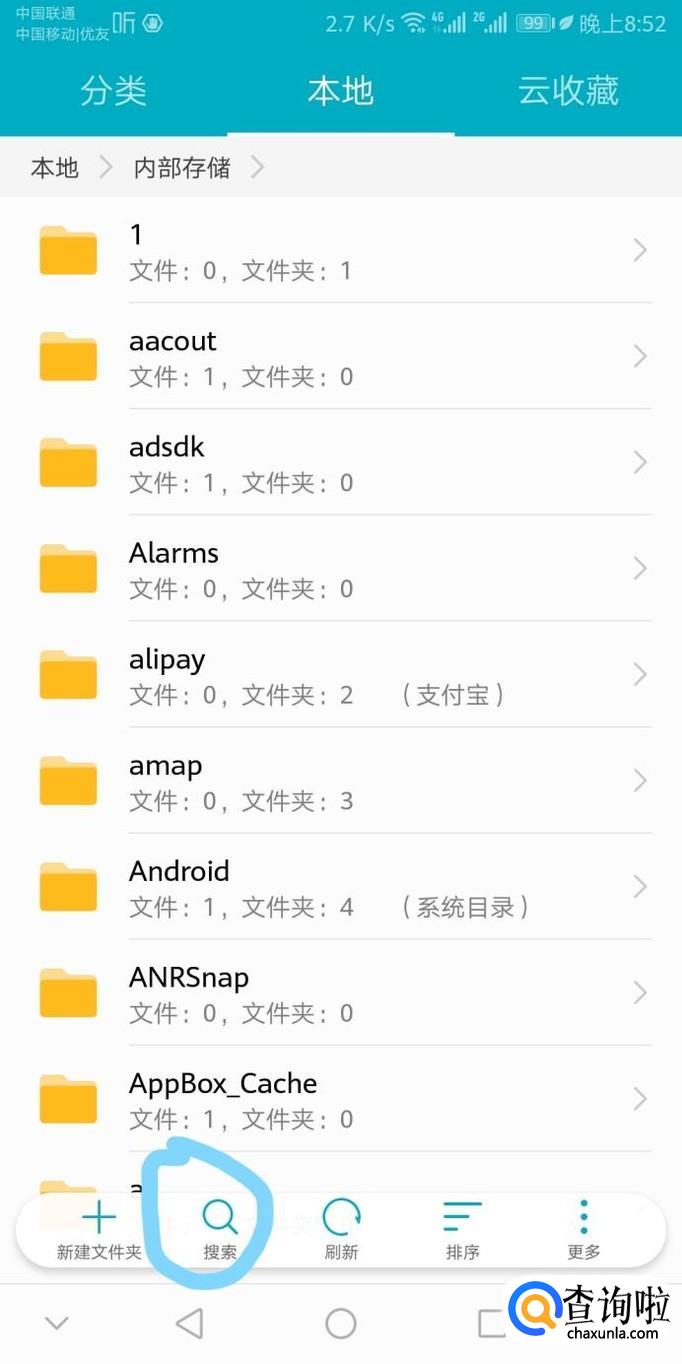Go to the home screen
The height and width of the screenshot is (1364, 682).
pyautogui.click(x=341, y=1323)
